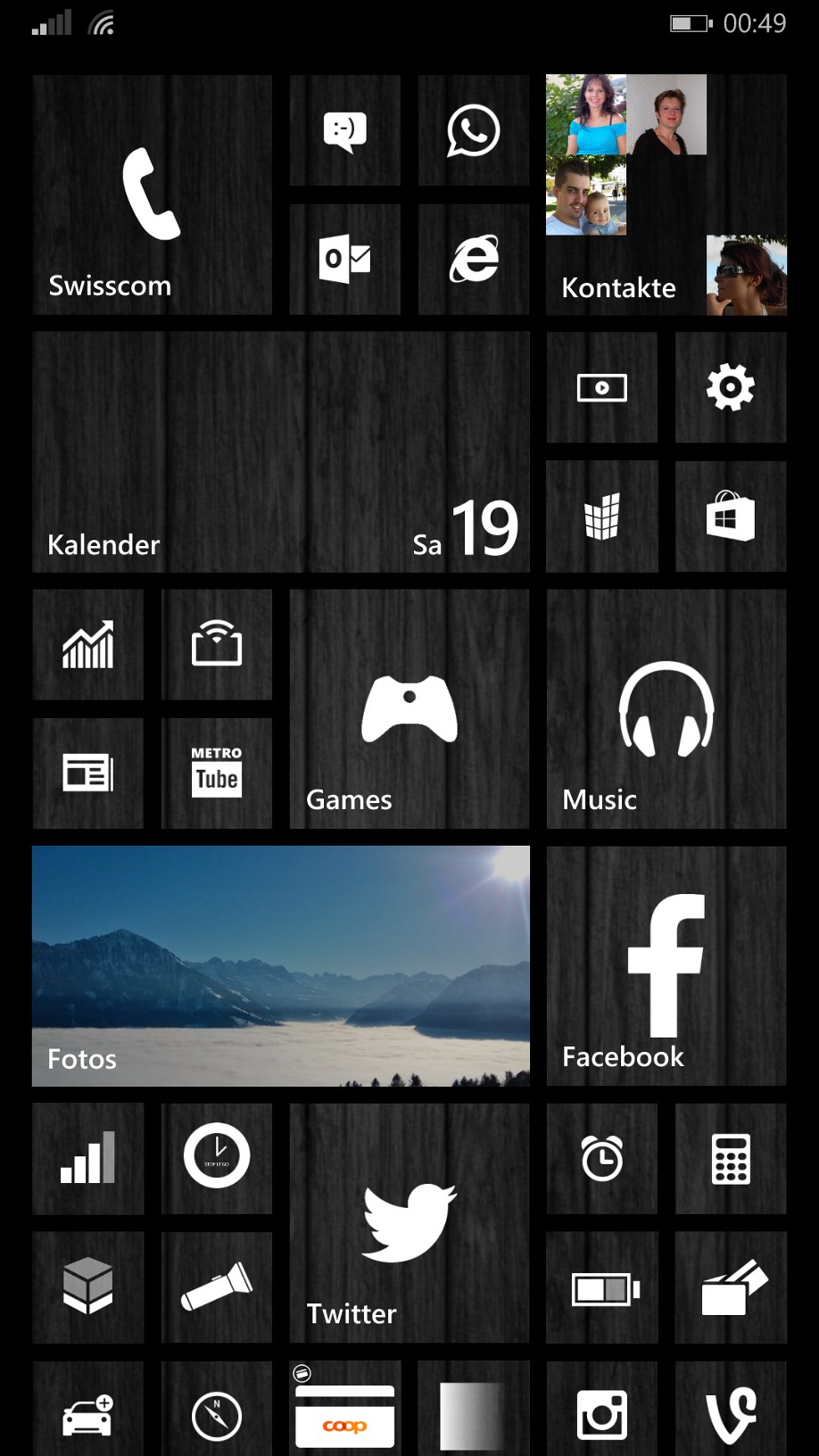The width and height of the screenshot is (819, 1456).
Task: Open the Vine tile
Action: tap(730, 1414)
